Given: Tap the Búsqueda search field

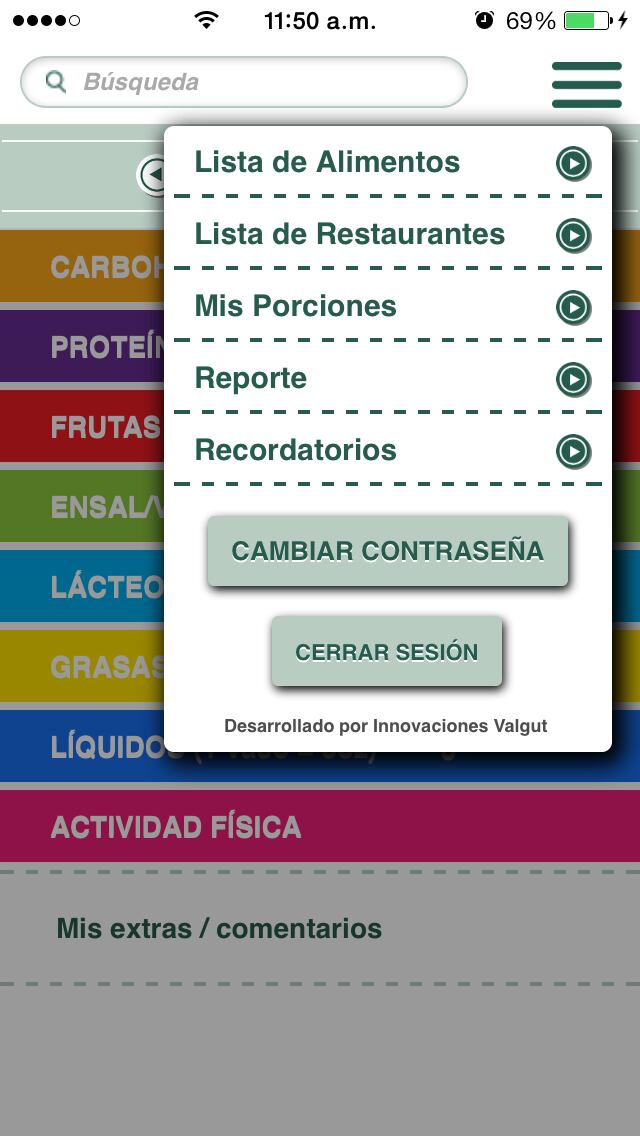Looking at the screenshot, I should pos(243,82).
